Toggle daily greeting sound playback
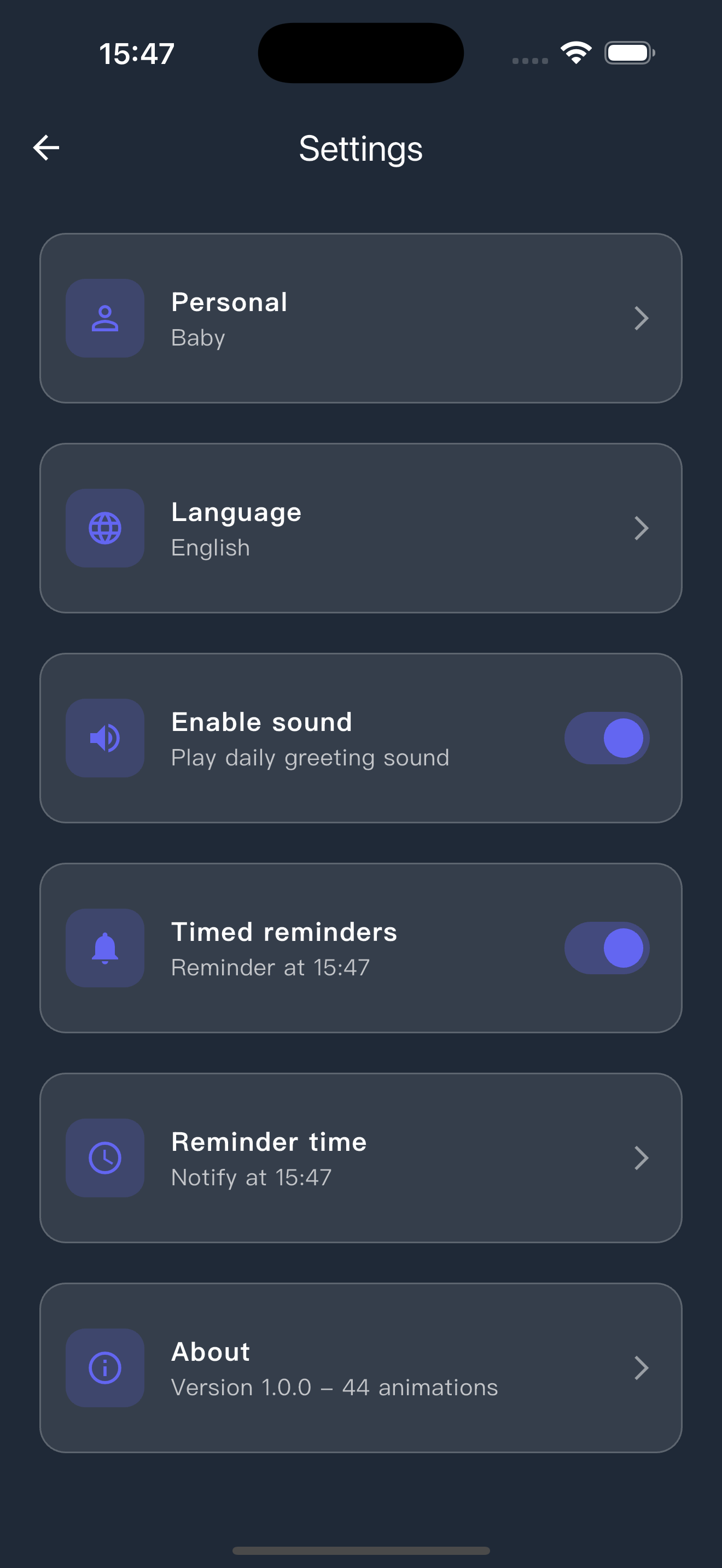 point(607,737)
